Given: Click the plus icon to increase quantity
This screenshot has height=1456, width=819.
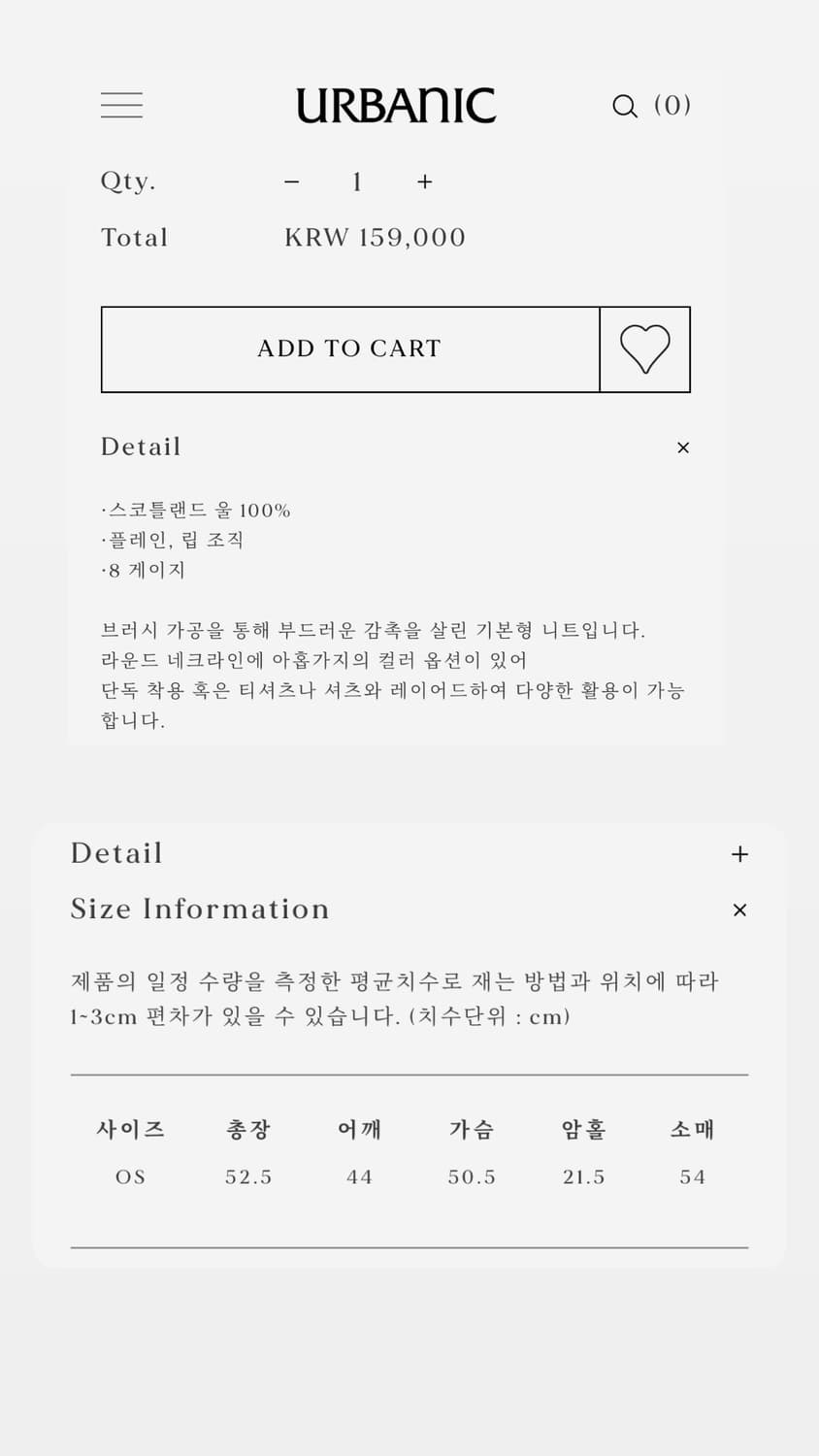Looking at the screenshot, I should coord(424,181).
